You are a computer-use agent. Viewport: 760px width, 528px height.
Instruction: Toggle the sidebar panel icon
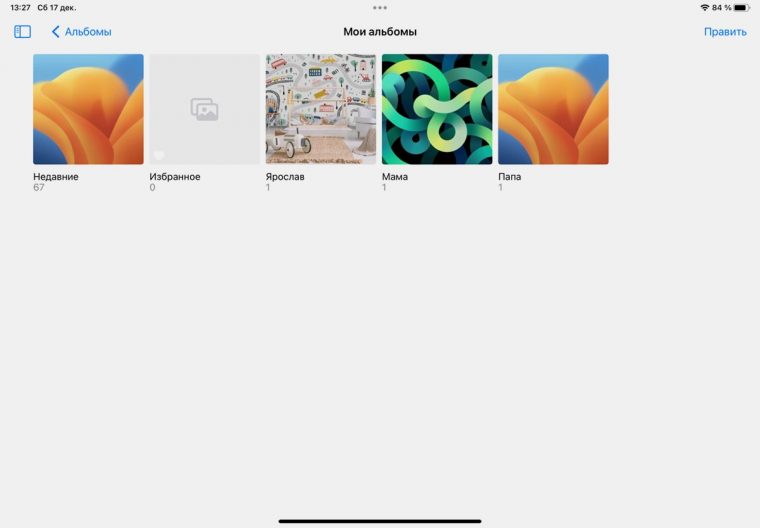[x=22, y=32]
